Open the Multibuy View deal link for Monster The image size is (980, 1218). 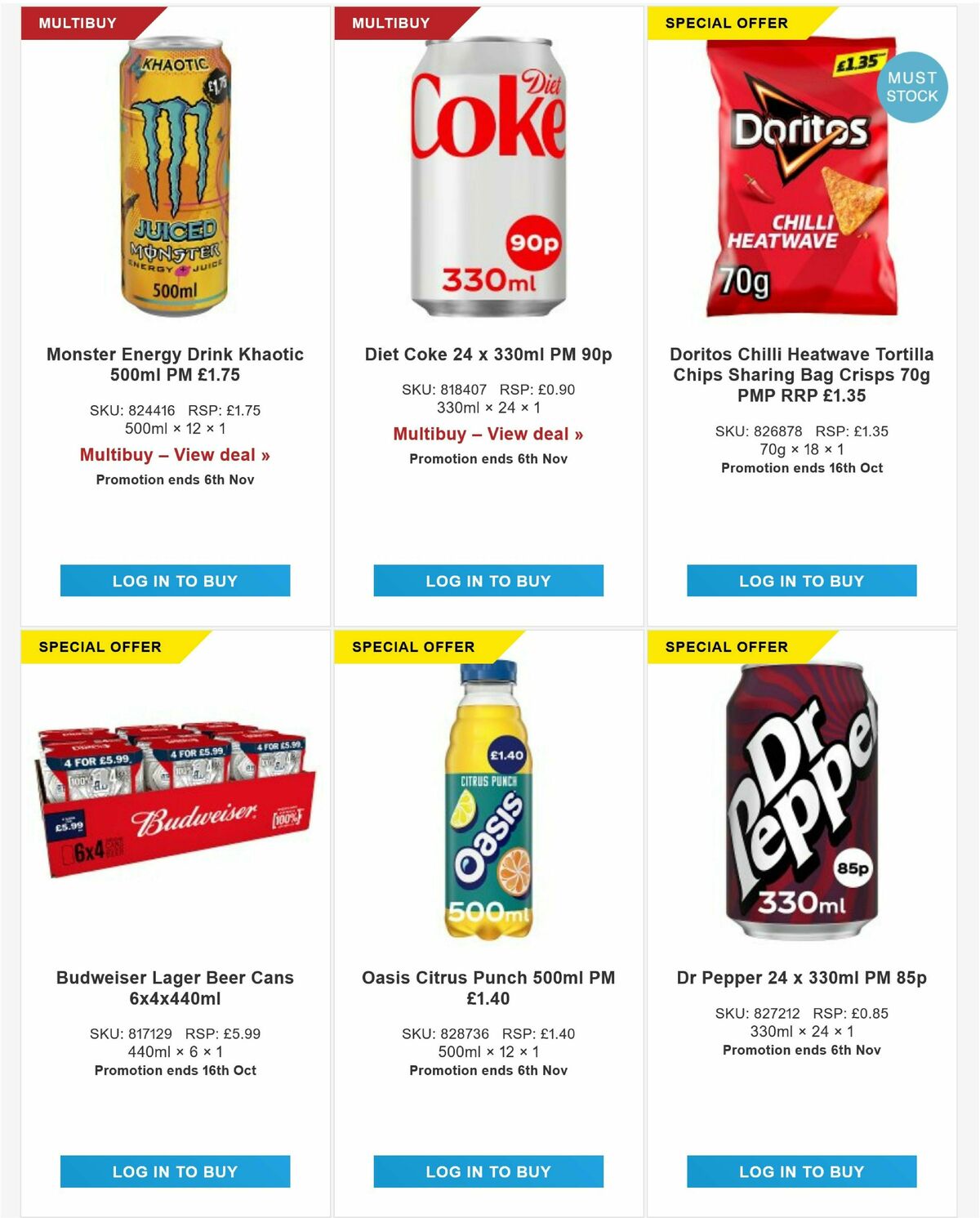click(176, 455)
